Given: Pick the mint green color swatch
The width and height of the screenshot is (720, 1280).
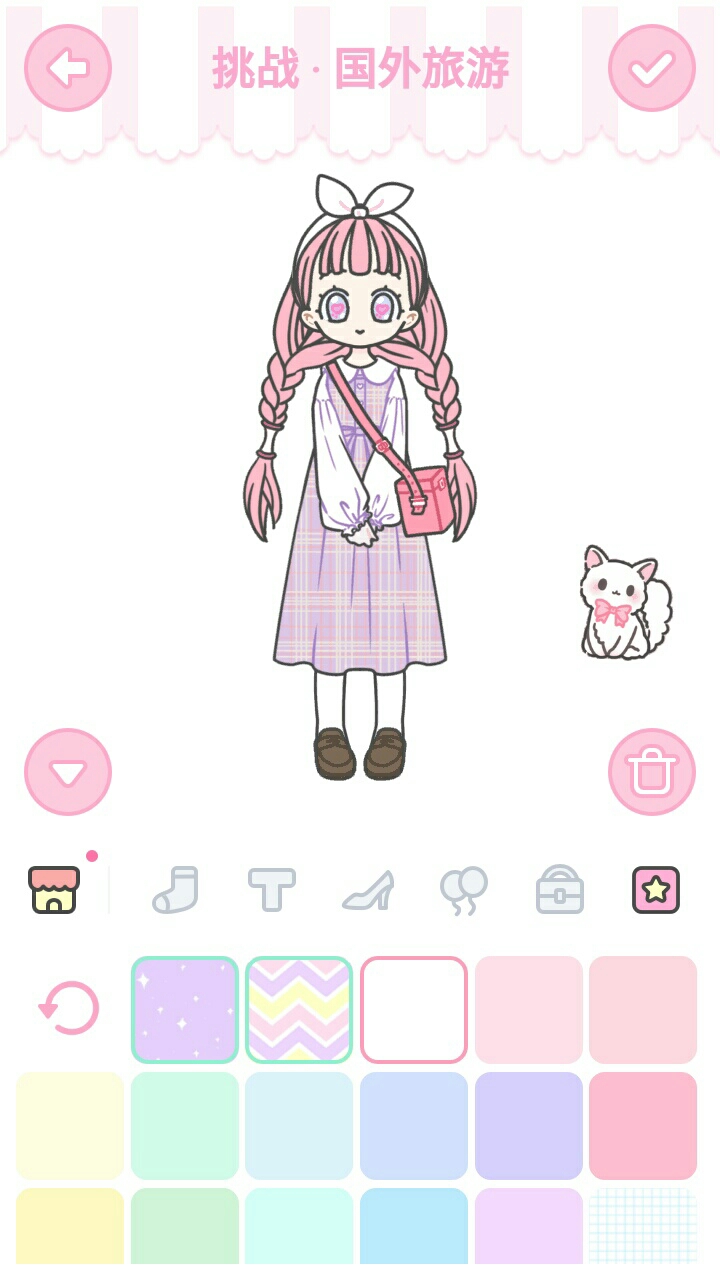Looking at the screenshot, I should tap(185, 1126).
